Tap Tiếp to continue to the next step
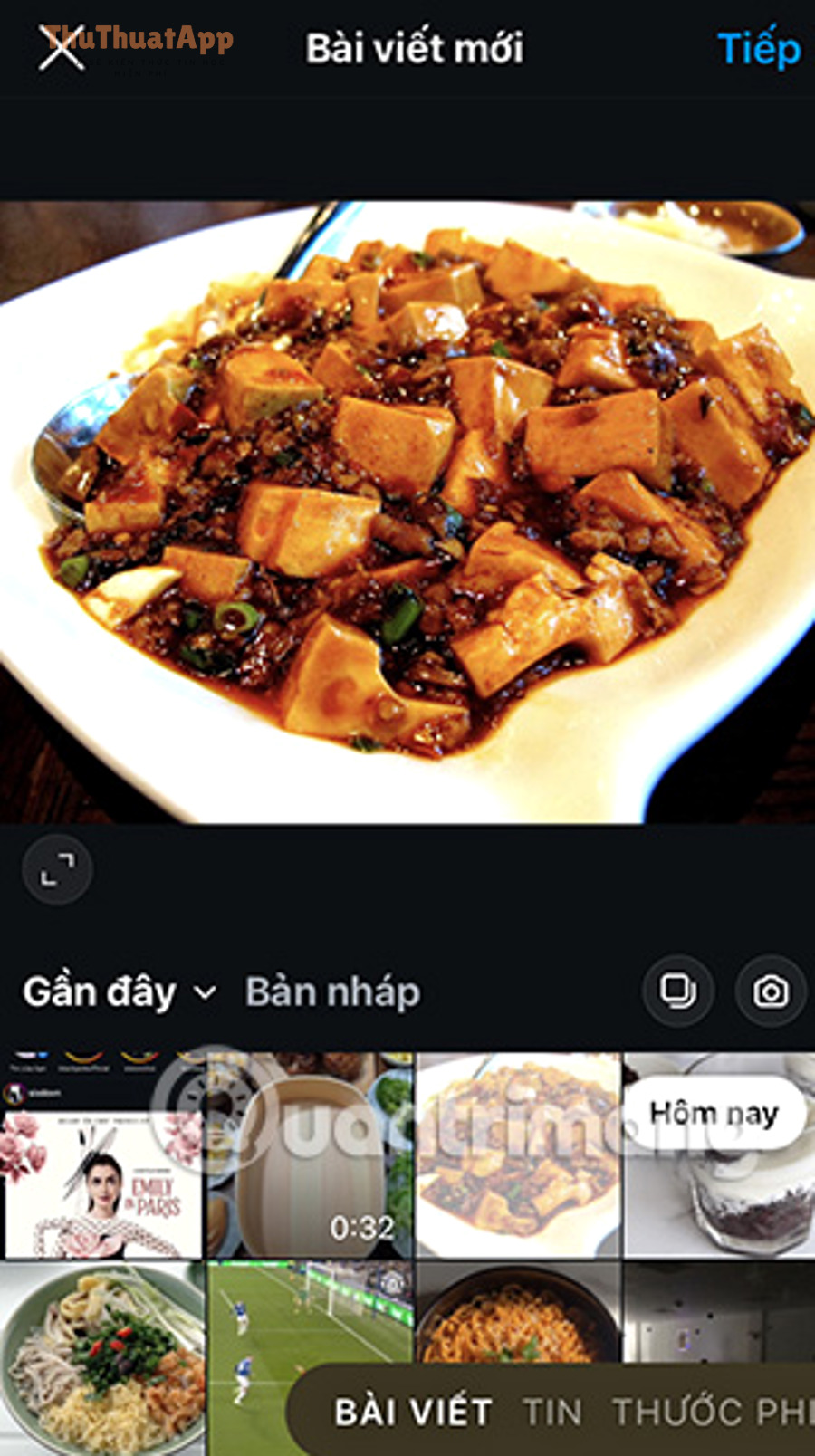 (761, 50)
